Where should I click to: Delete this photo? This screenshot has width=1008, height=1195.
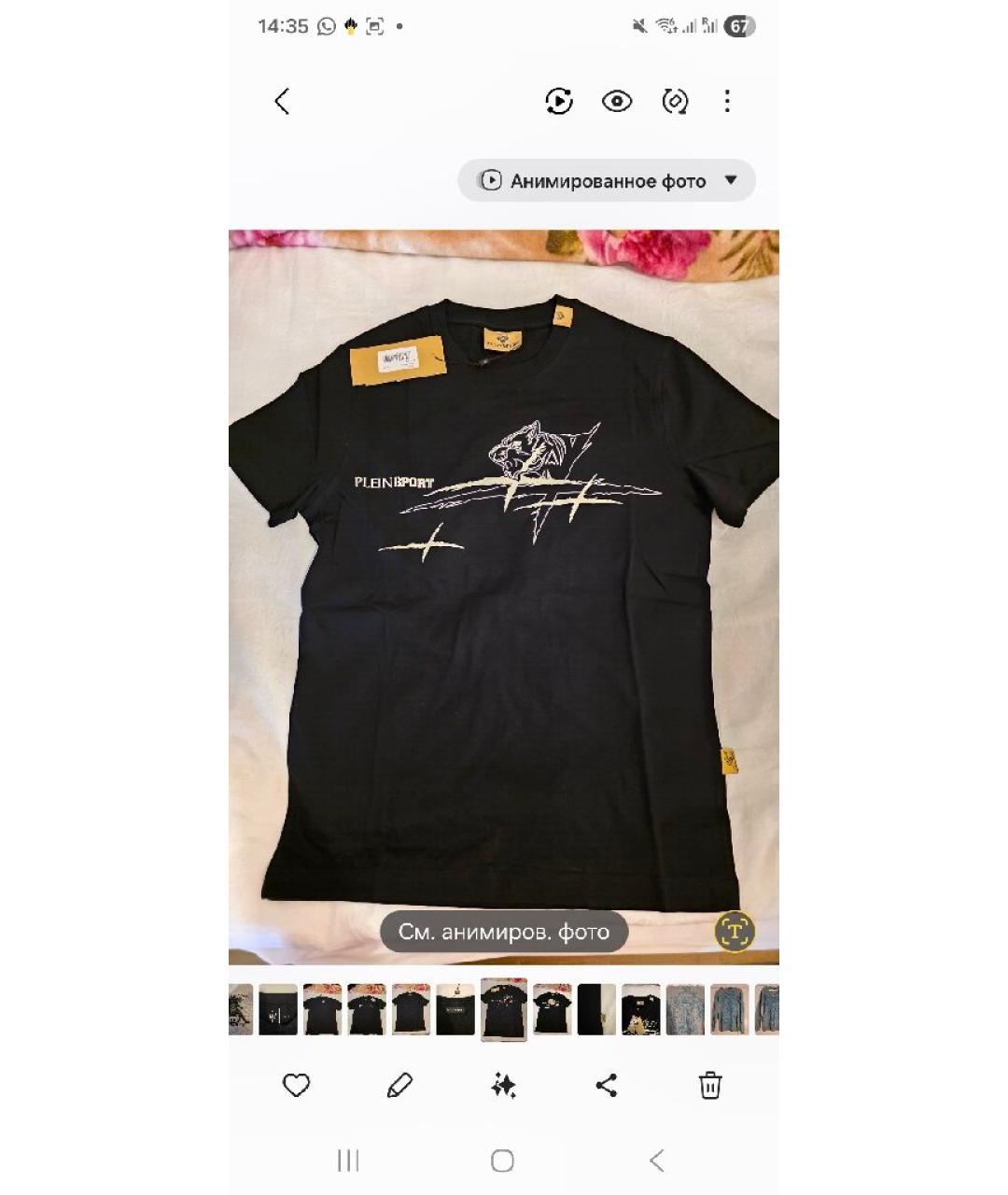point(710,1085)
